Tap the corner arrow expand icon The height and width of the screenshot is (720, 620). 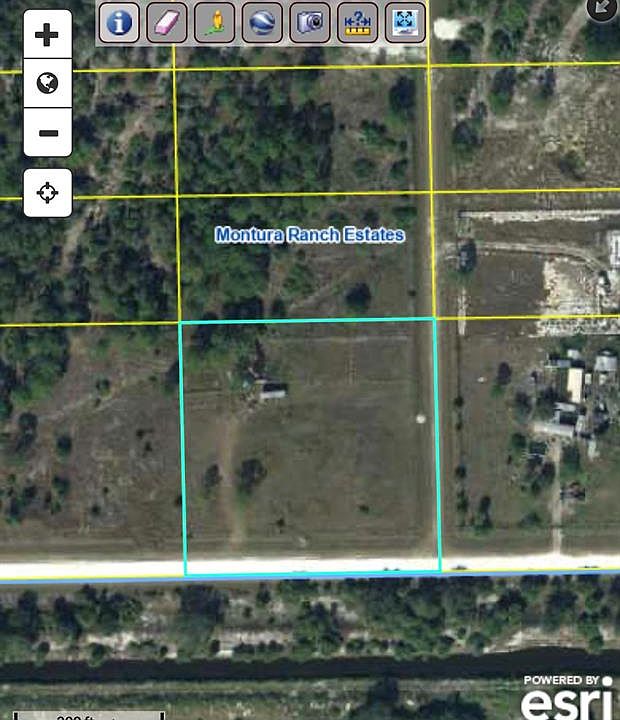603,8
